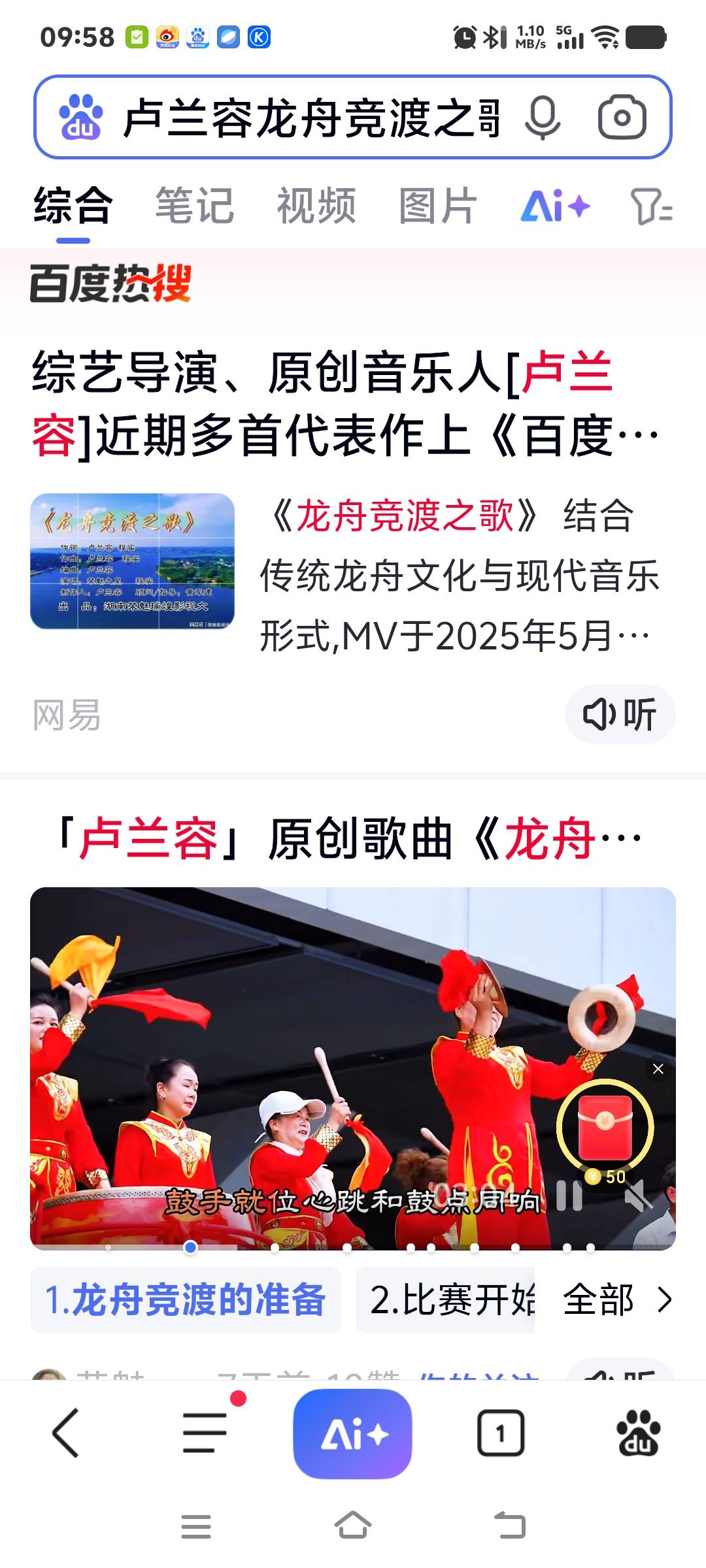This screenshot has height=1568, width=706.
Task: Open the search filter options
Action: pyautogui.click(x=651, y=207)
